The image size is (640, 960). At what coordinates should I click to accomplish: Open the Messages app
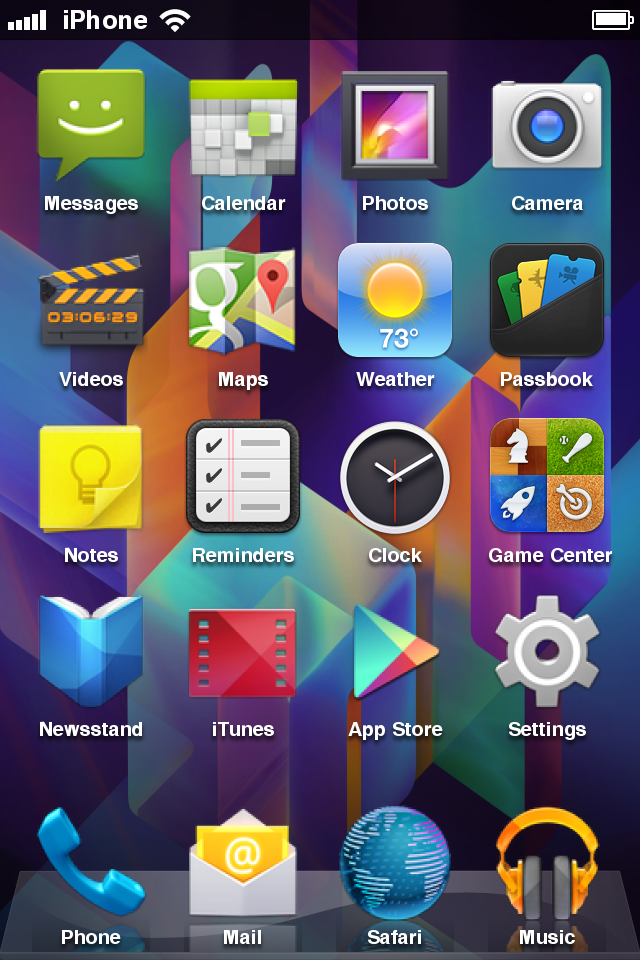pyautogui.click(x=91, y=125)
